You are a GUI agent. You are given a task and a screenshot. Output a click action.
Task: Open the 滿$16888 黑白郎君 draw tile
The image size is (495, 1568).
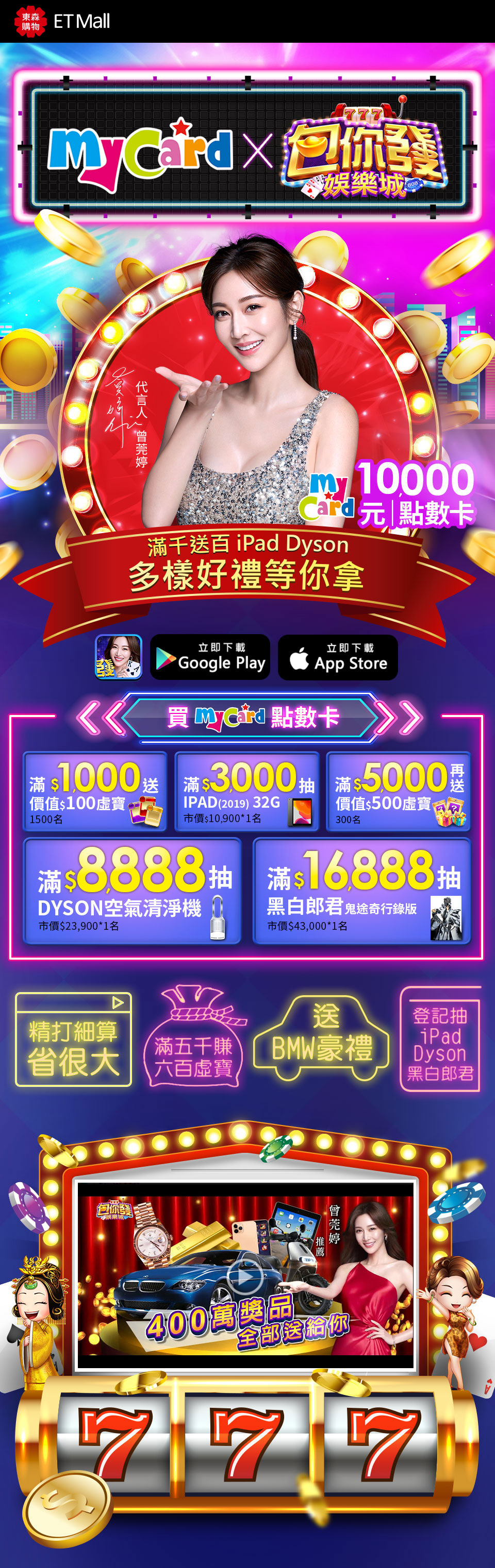361,891
